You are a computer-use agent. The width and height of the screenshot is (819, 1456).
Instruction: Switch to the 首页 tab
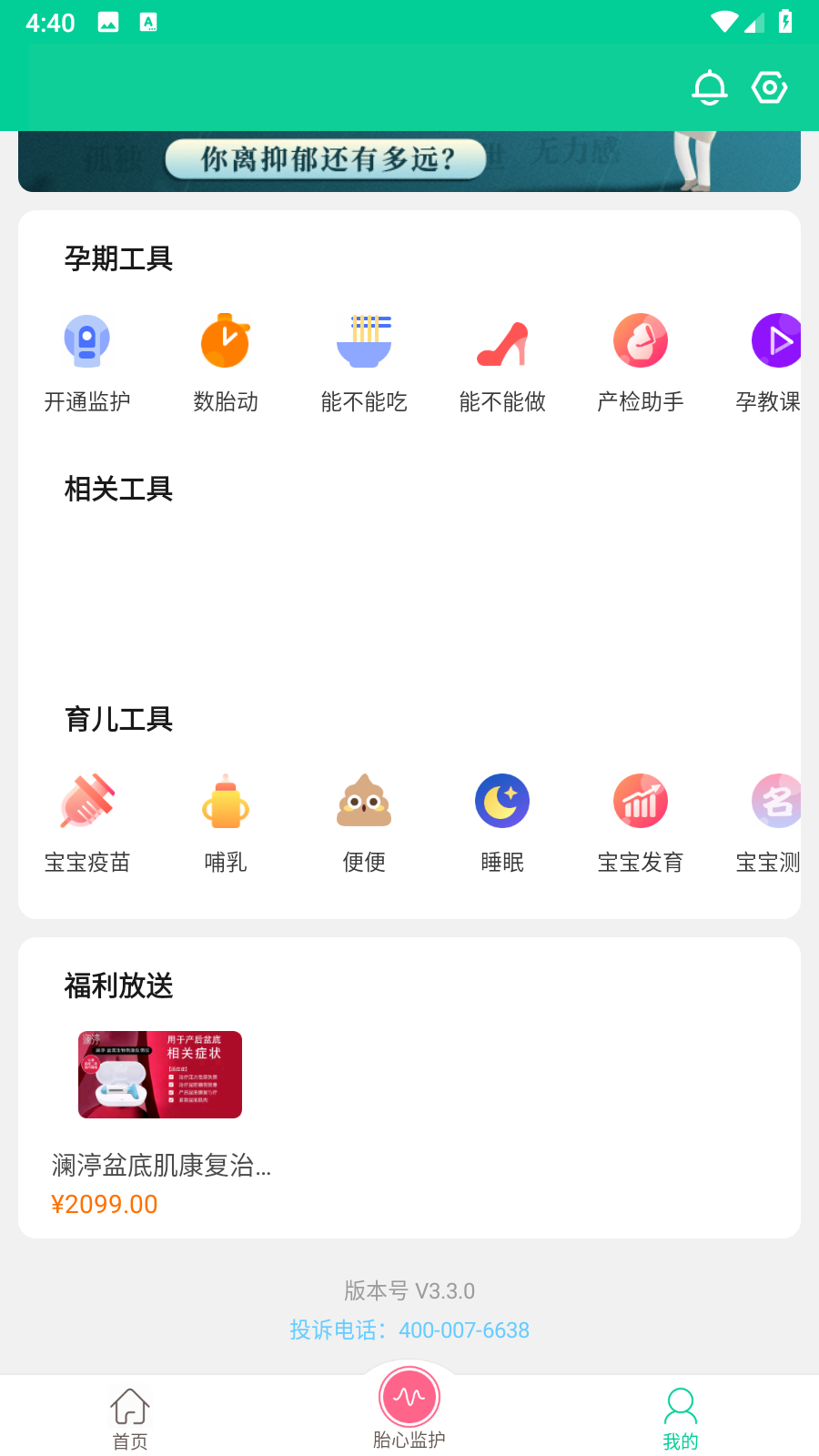130,1418
